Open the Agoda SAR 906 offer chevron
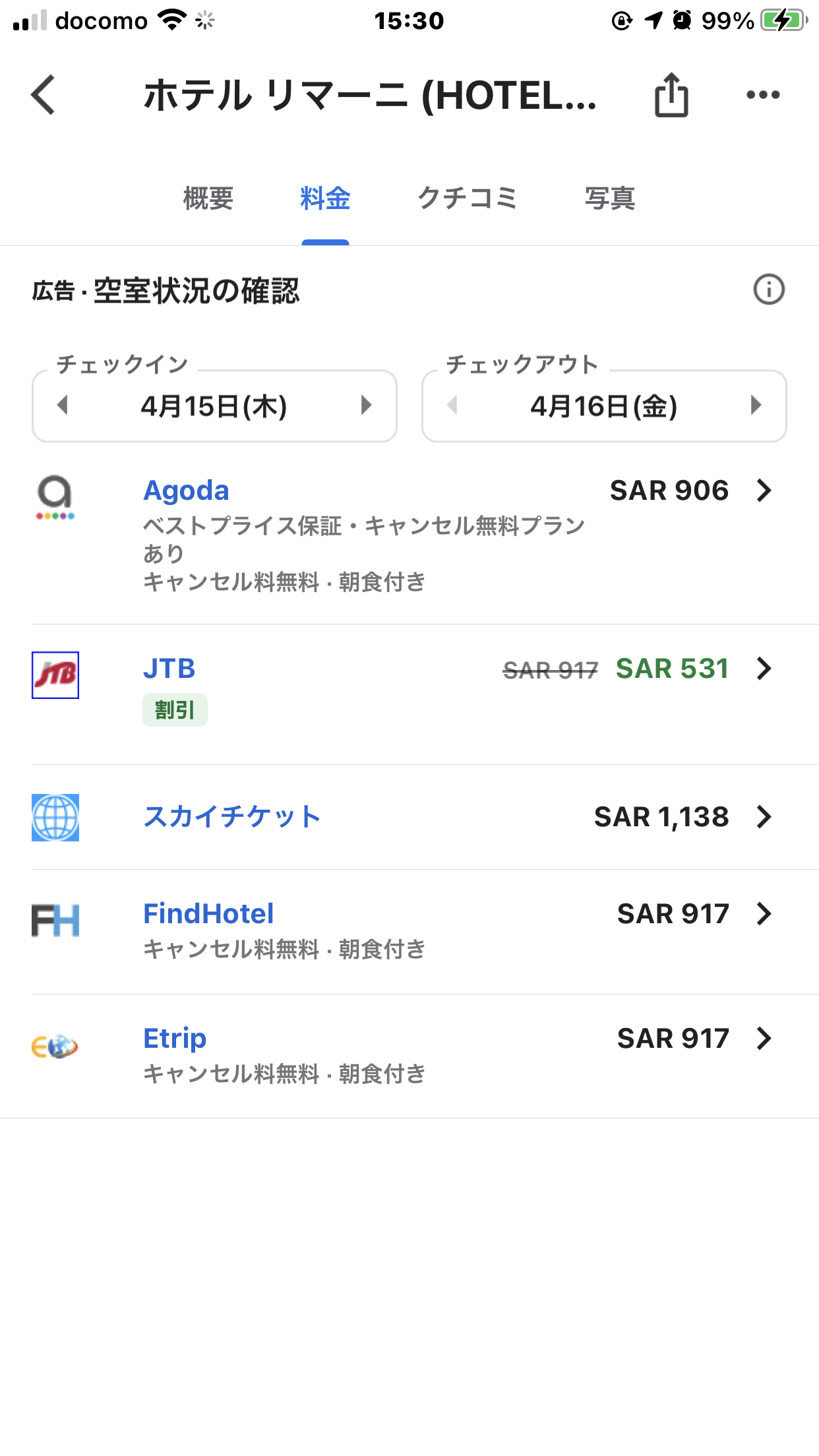Viewport: 819px width, 1456px height. [764, 491]
